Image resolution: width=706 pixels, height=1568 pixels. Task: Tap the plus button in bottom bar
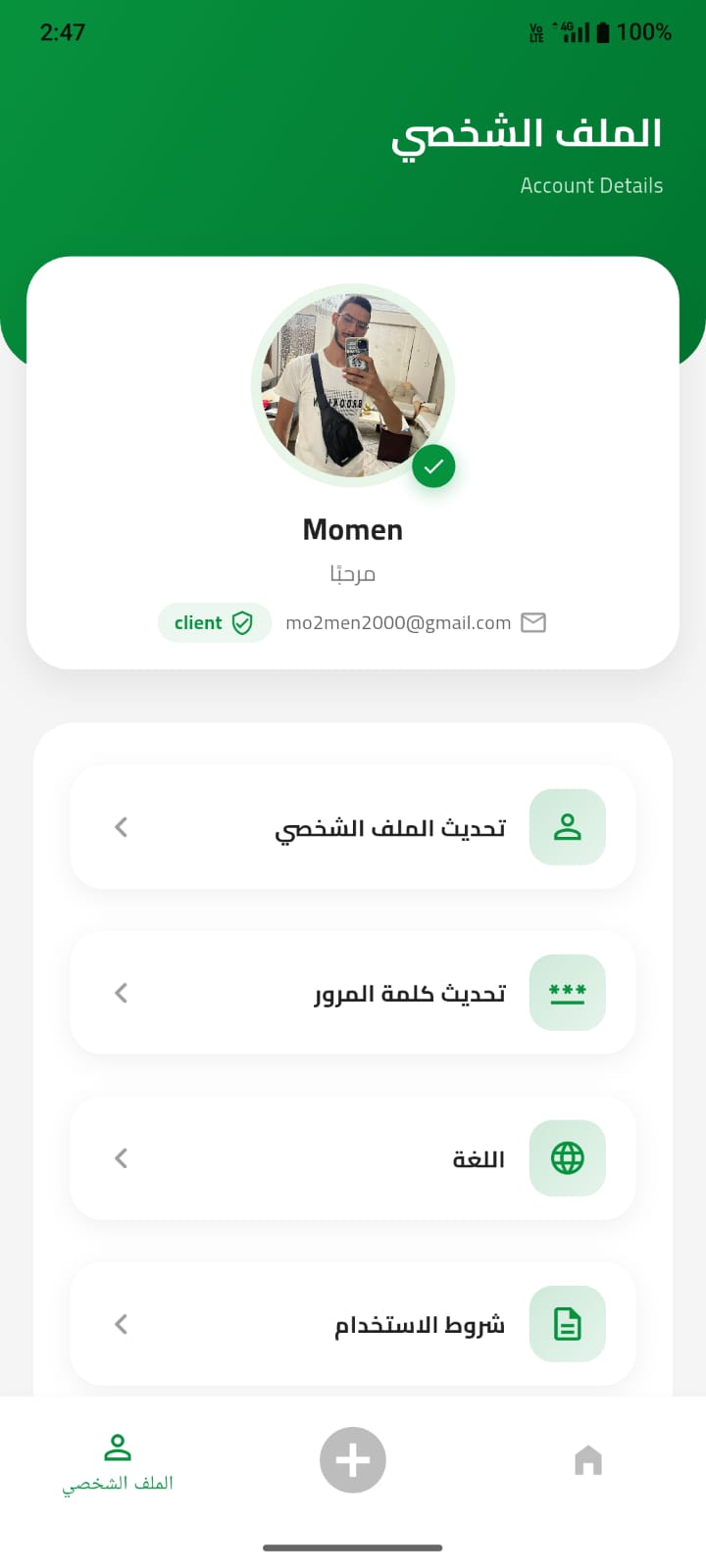coord(353,1460)
